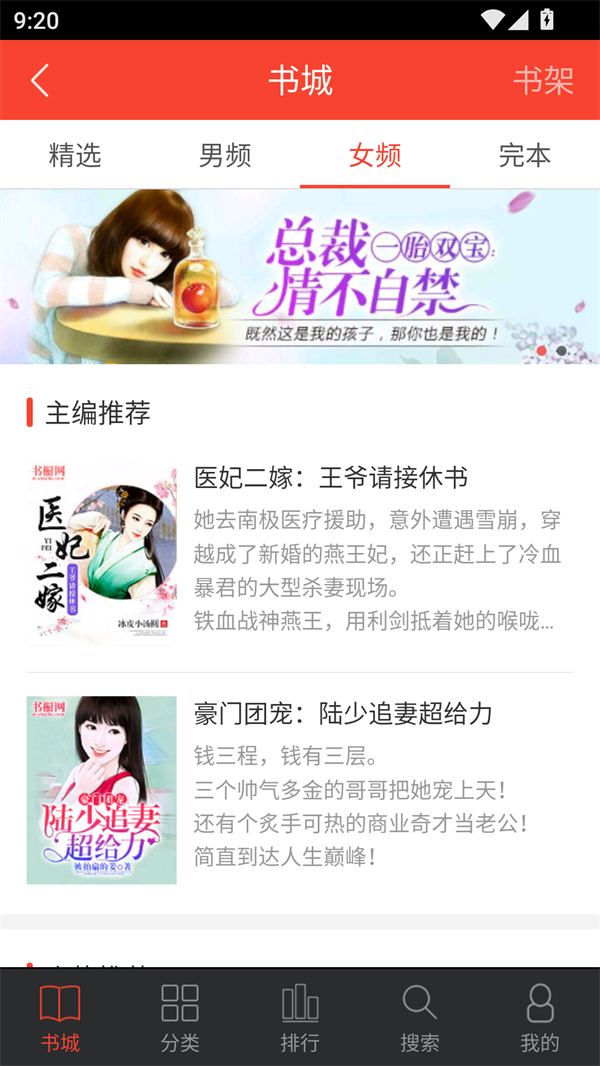Open 排行 rankings in the bottom bar

point(300,1017)
